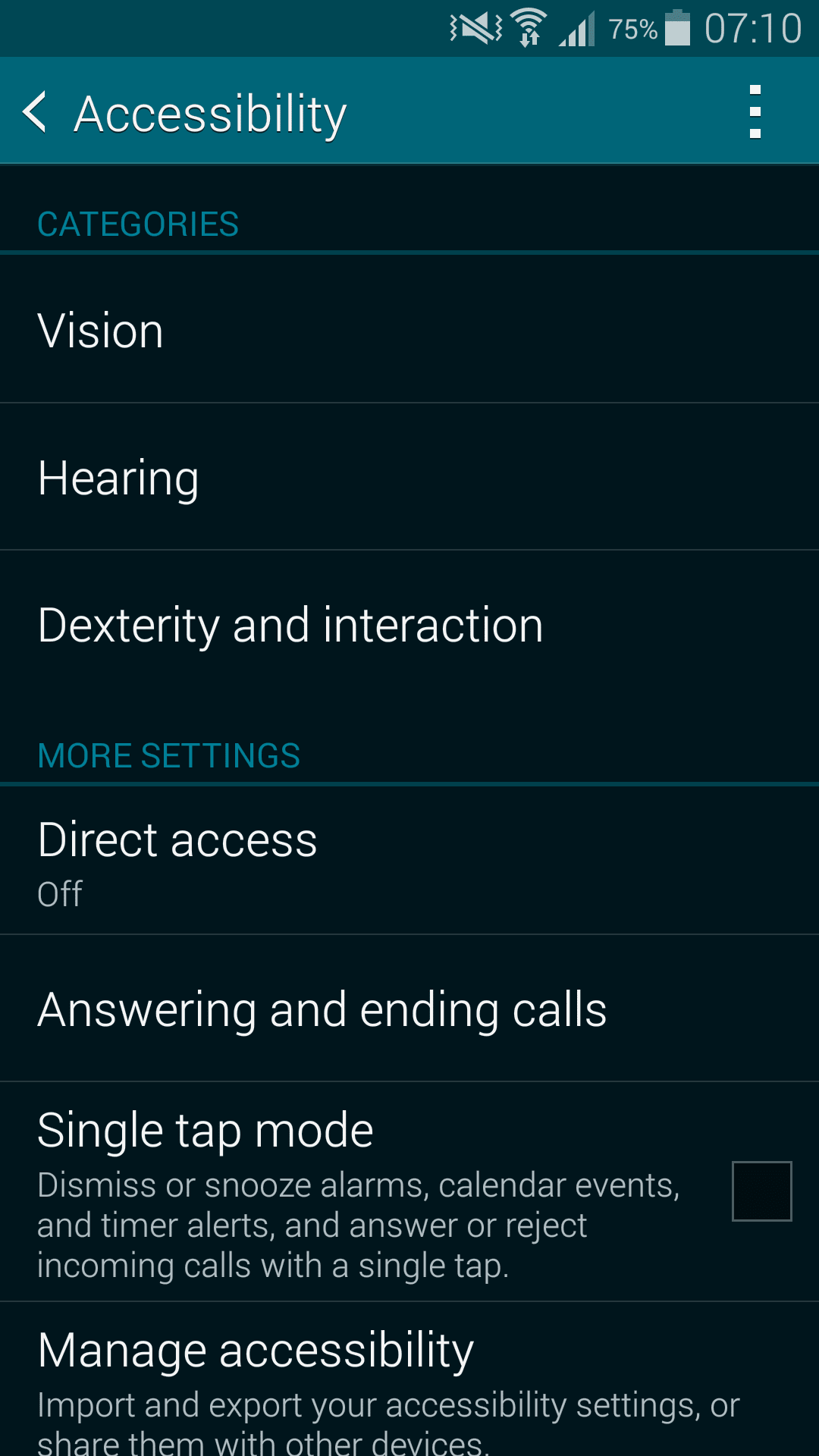This screenshot has width=819, height=1456.
Task: Enable the Single tap mode checkbox
Action: click(x=761, y=1191)
